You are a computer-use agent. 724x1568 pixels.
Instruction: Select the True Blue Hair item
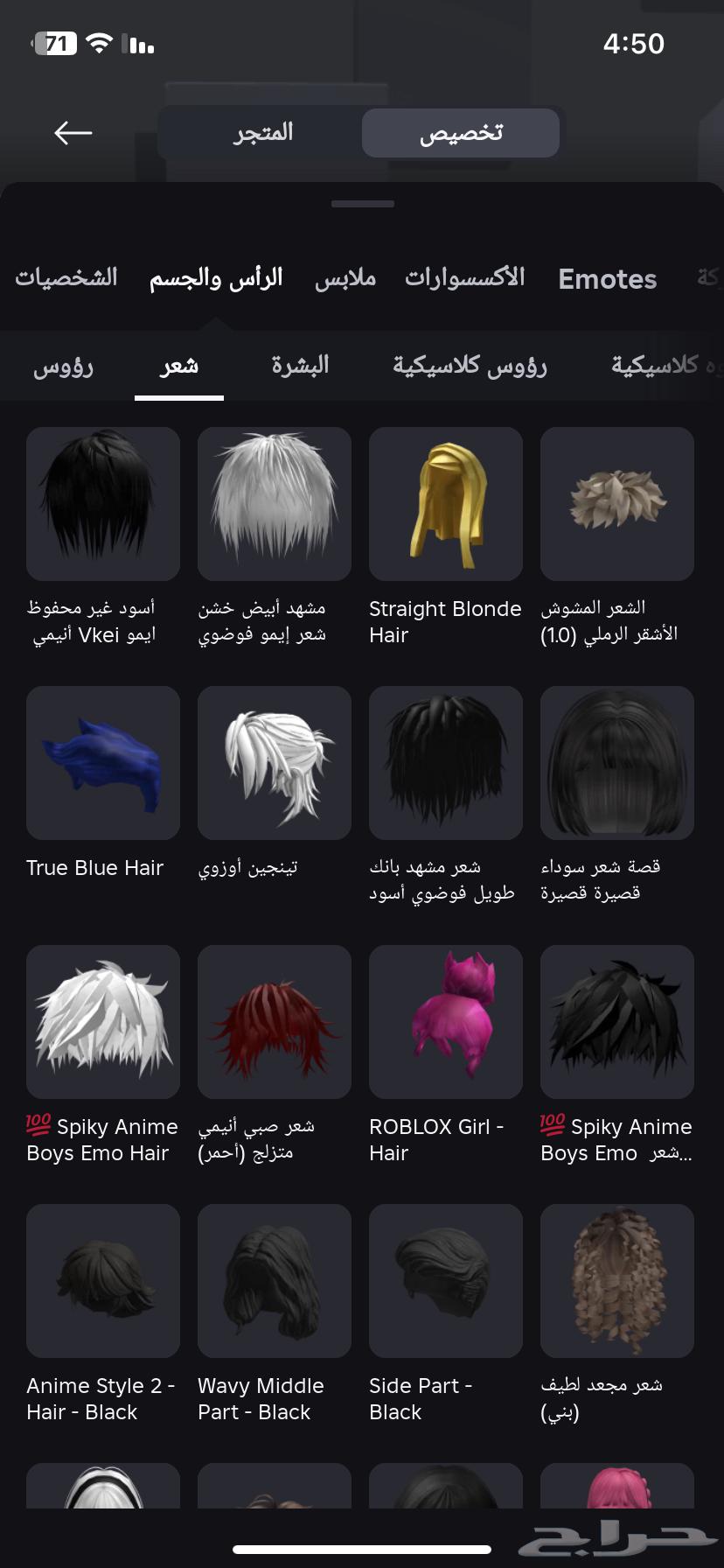pos(102,762)
